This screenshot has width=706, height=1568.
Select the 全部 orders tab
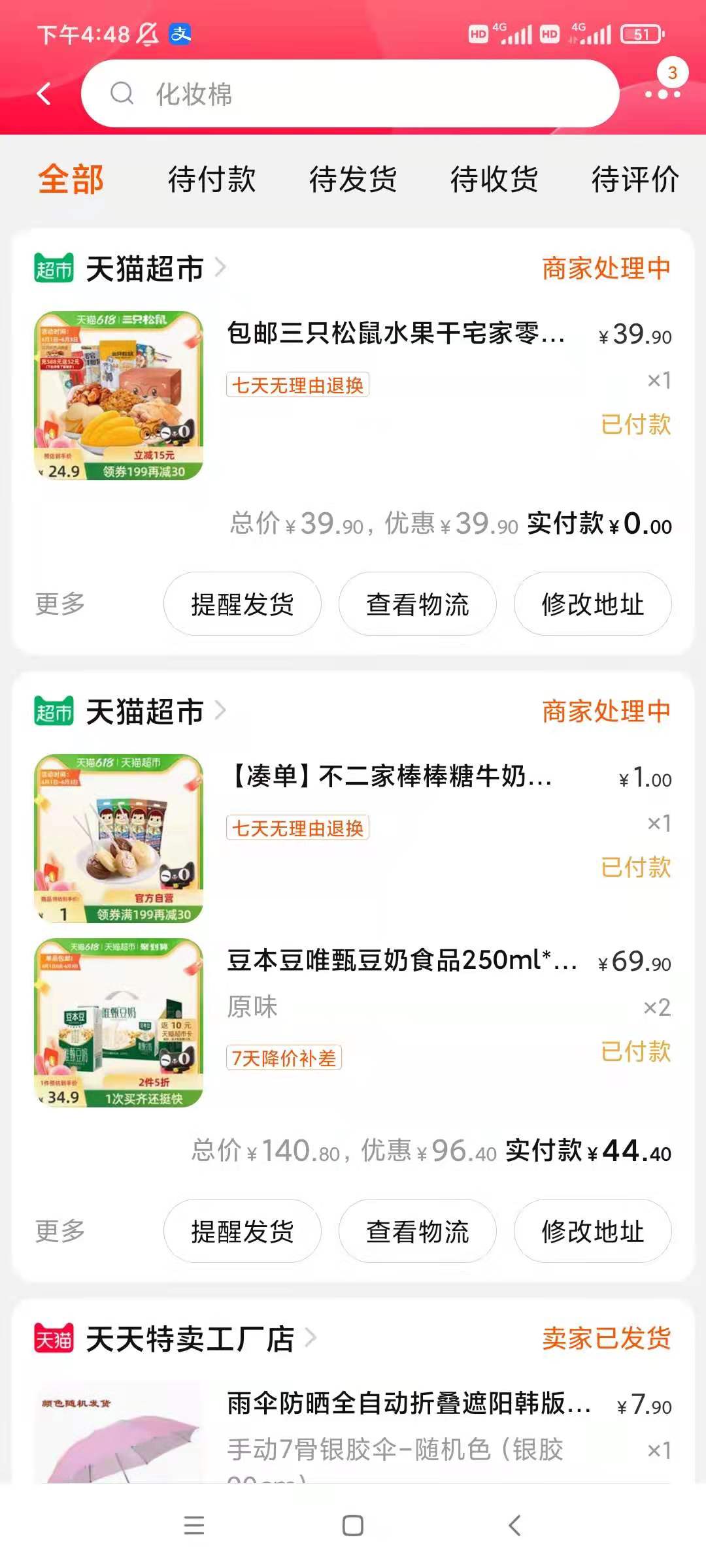tap(71, 179)
